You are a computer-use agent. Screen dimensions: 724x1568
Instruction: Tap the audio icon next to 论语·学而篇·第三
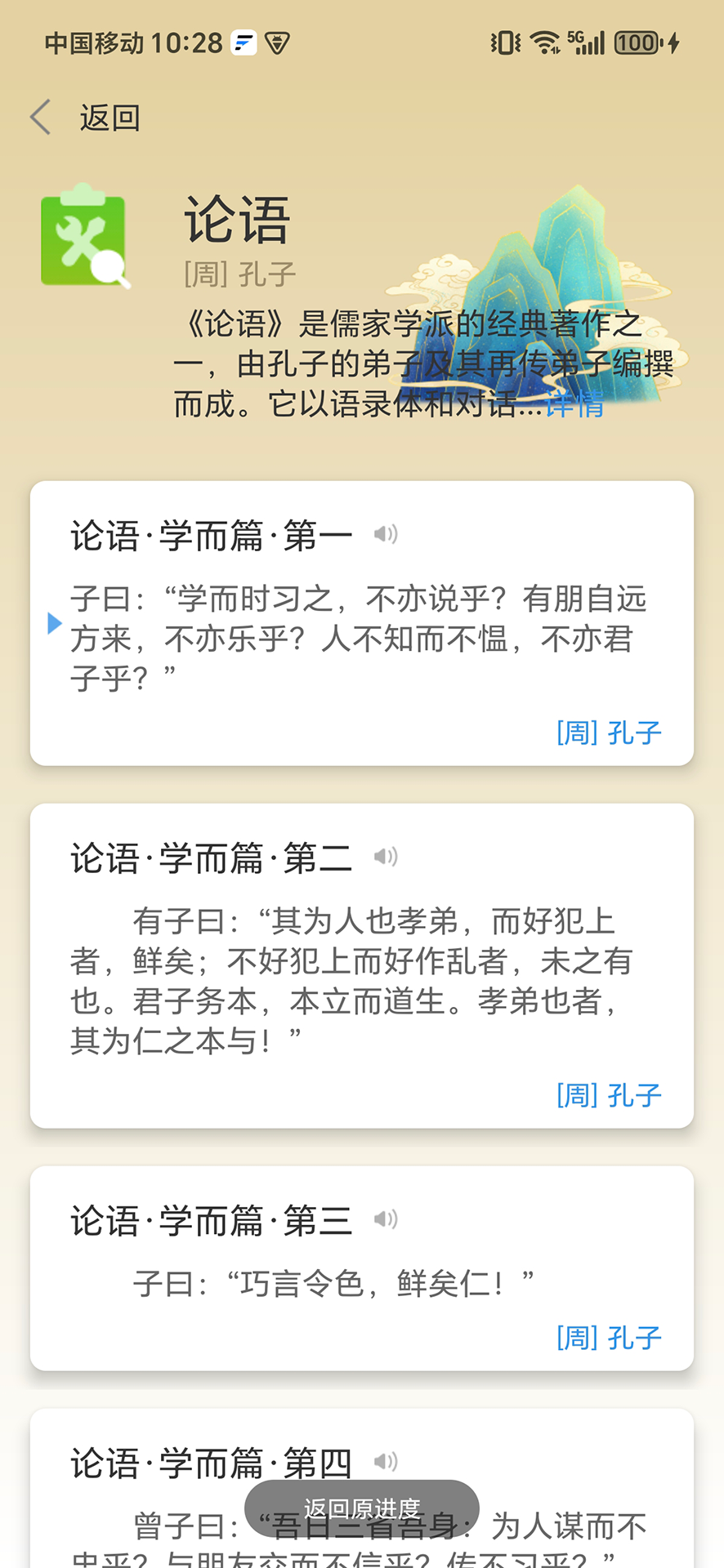click(386, 1218)
